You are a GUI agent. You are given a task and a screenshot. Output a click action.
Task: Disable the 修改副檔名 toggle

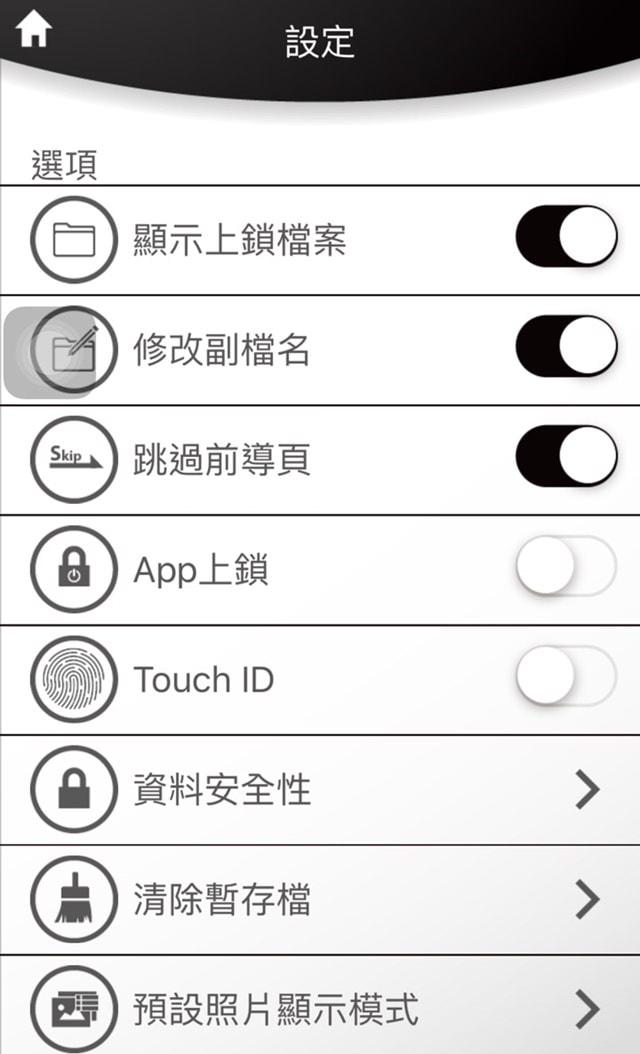pyautogui.click(x=566, y=347)
